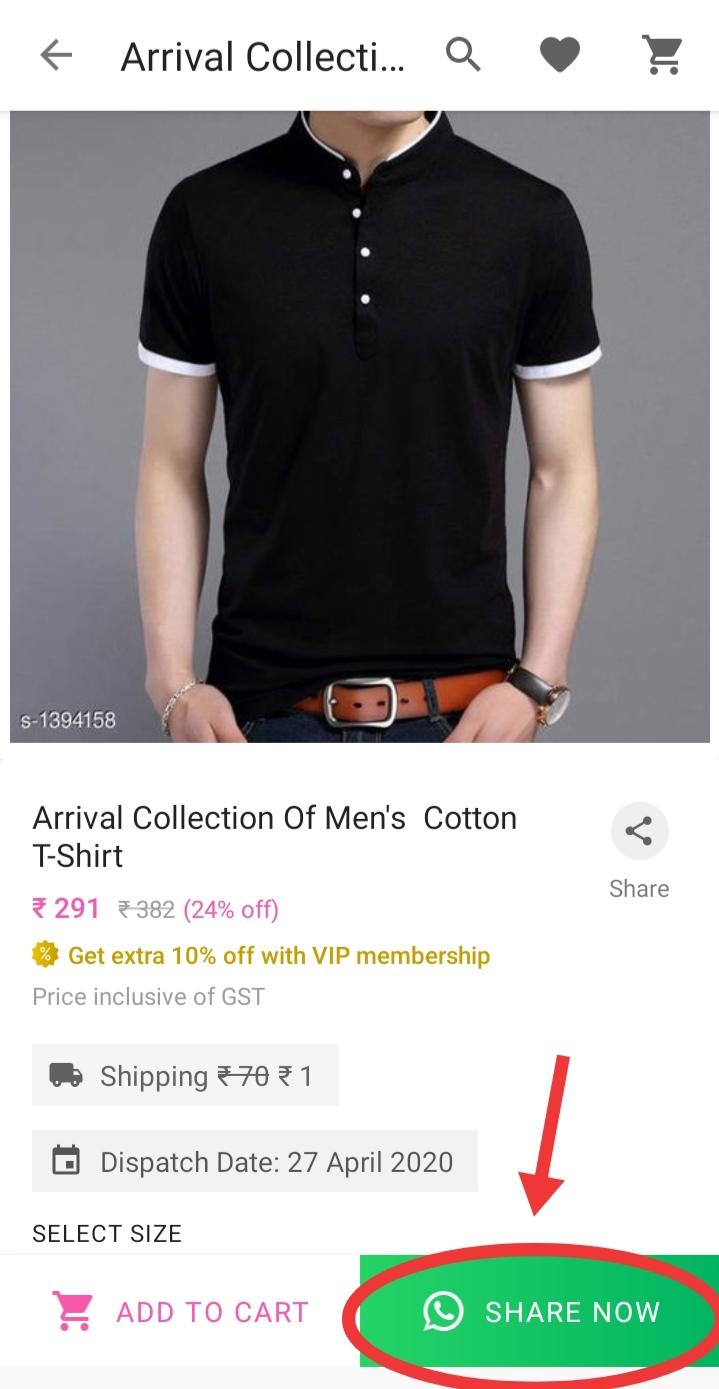Viewport: 719px width, 1389px height.
Task: Open the shopping cart icon
Action: point(662,55)
